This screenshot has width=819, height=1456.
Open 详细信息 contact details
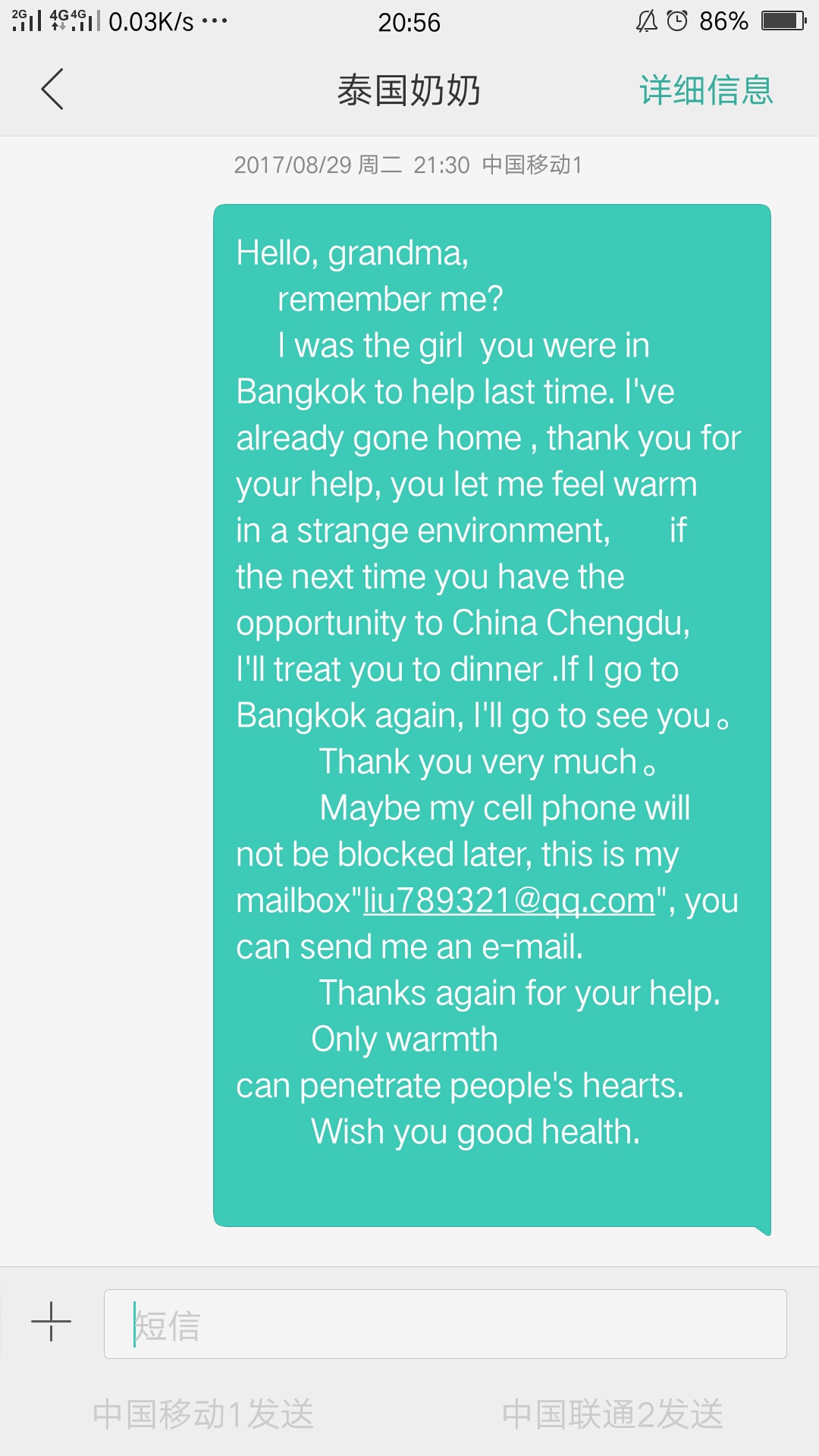click(705, 90)
